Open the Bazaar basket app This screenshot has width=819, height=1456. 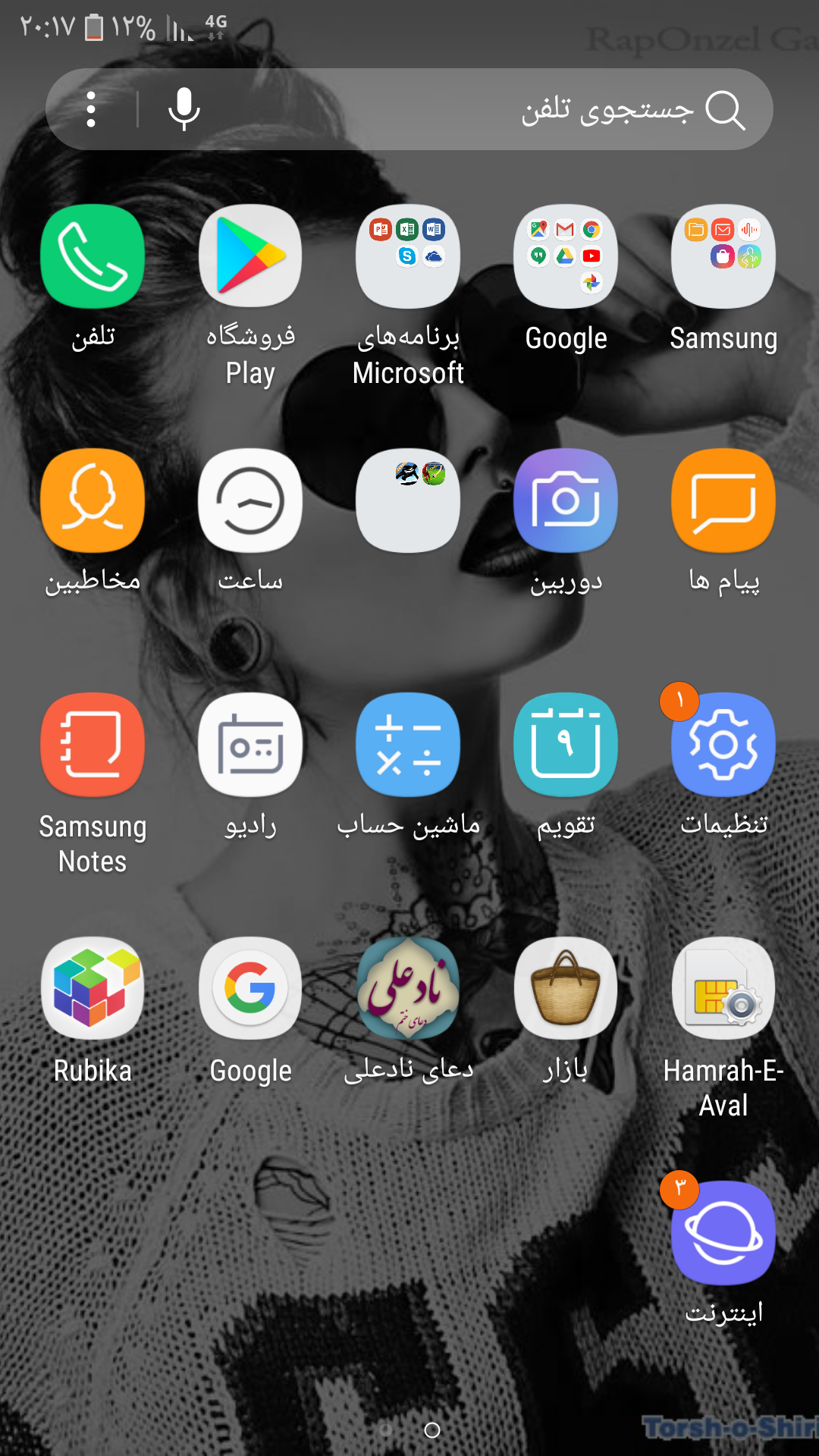[x=566, y=989]
